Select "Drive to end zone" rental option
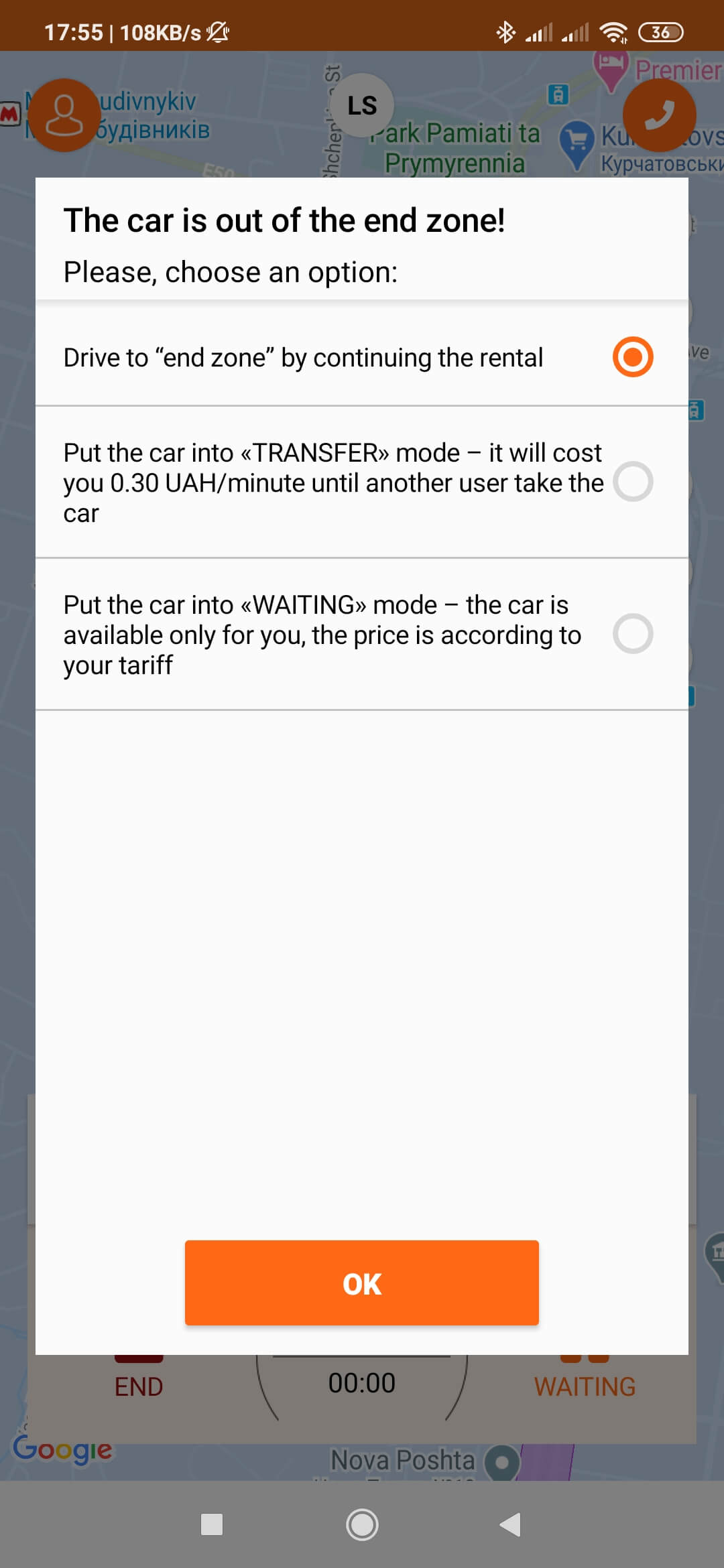Image resolution: width=724 pixels, height=1568 pixels. (x=632, y=357)
